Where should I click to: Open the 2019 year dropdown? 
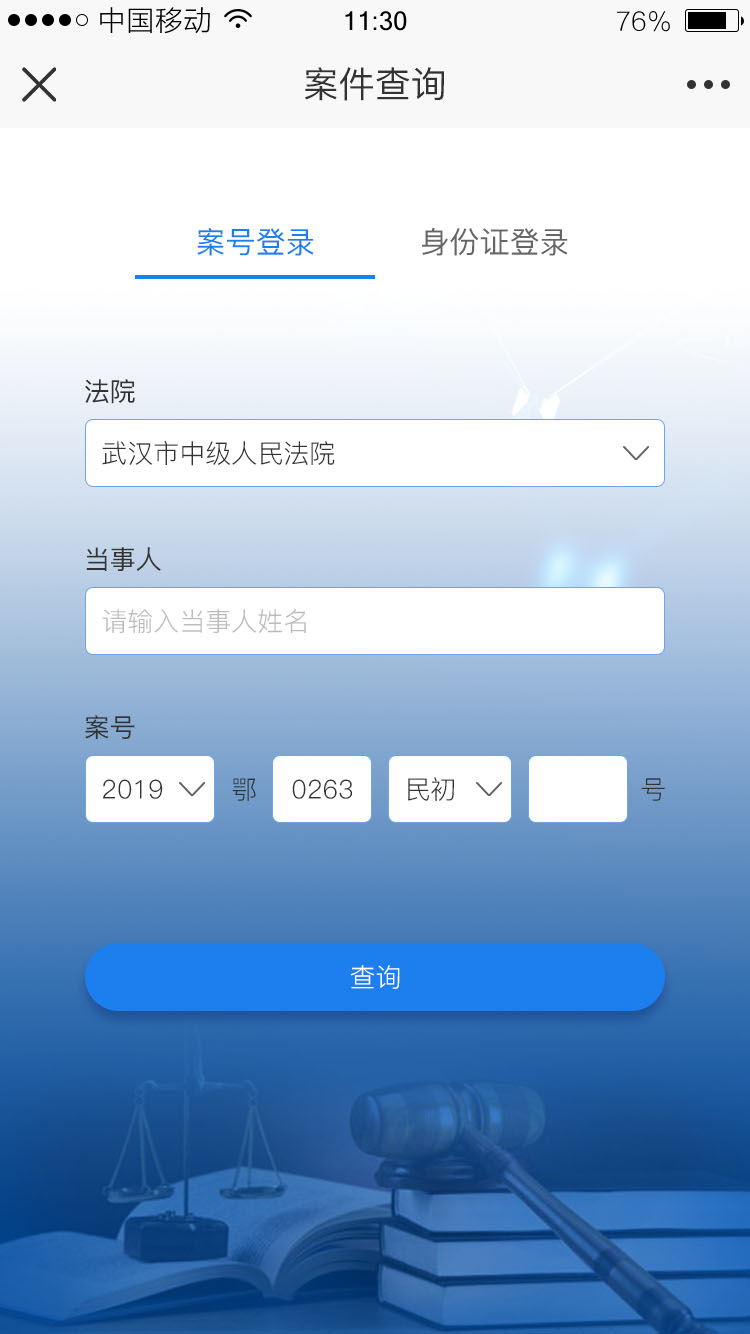150,789
